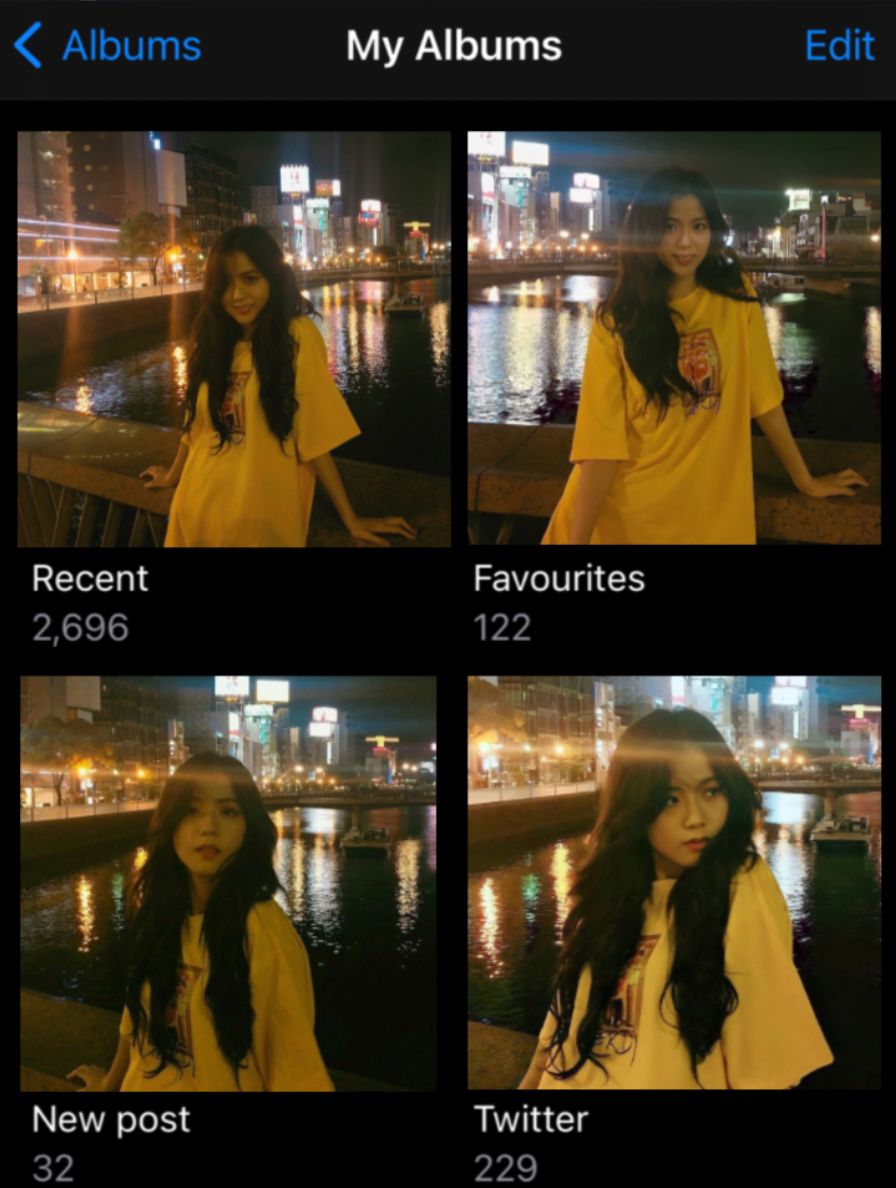Image resolution: width=896 pixels, height=1188 pixels.
Task: View the New post album
Action: point(228,883)
